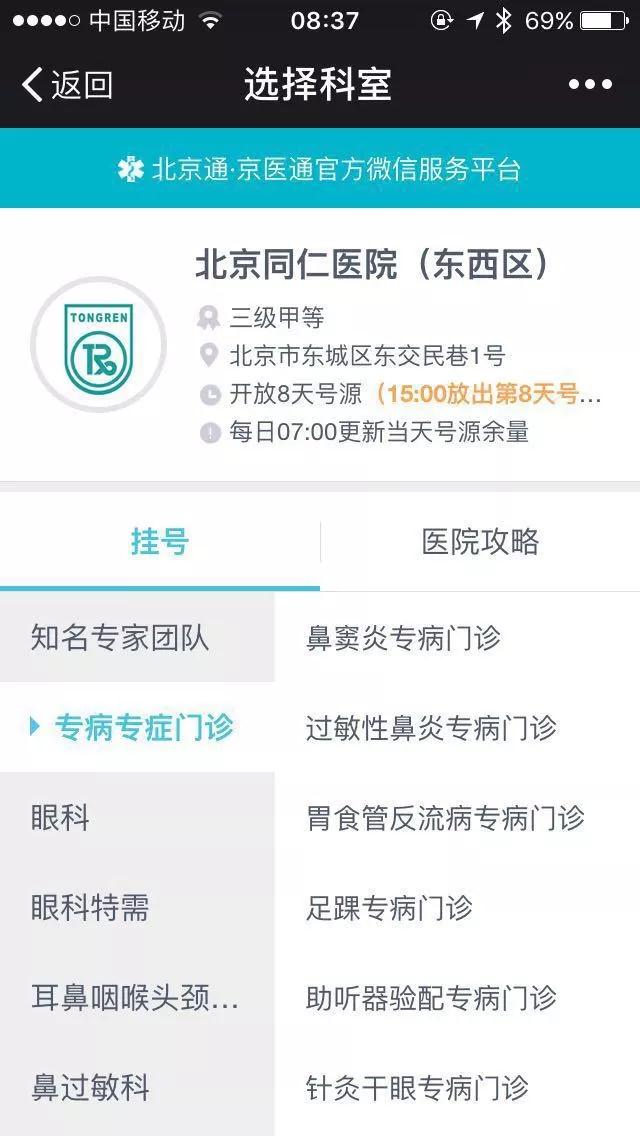Open 胃食管反流病专病门诊 clinic
The height and width of the screenshot is (1136, 640).
445,818
